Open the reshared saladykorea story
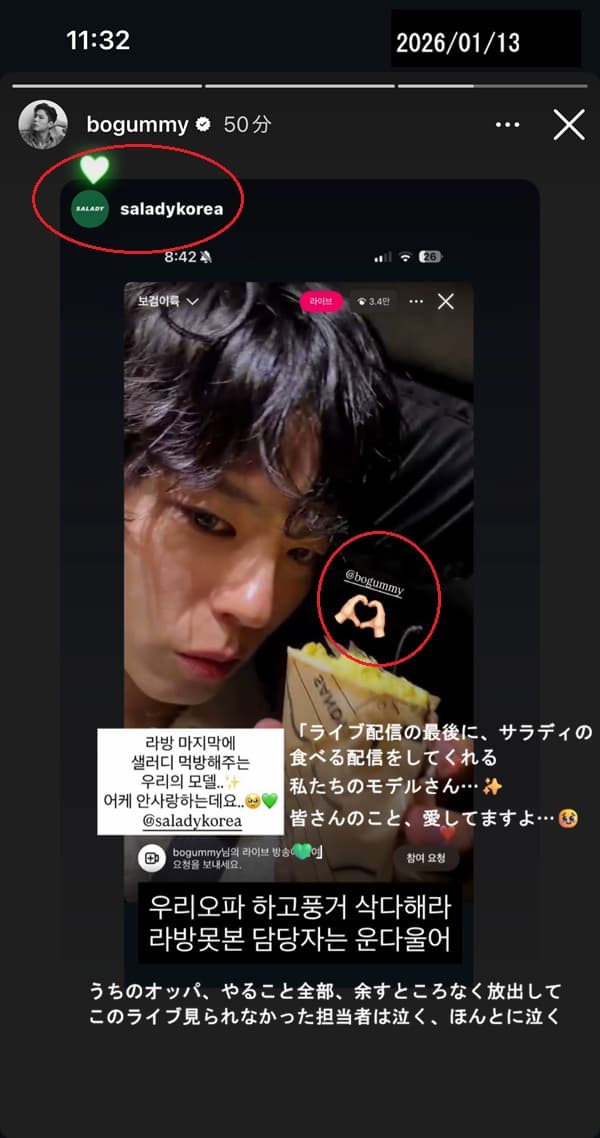Screen dimensions: 600x1138 point(170,209)
